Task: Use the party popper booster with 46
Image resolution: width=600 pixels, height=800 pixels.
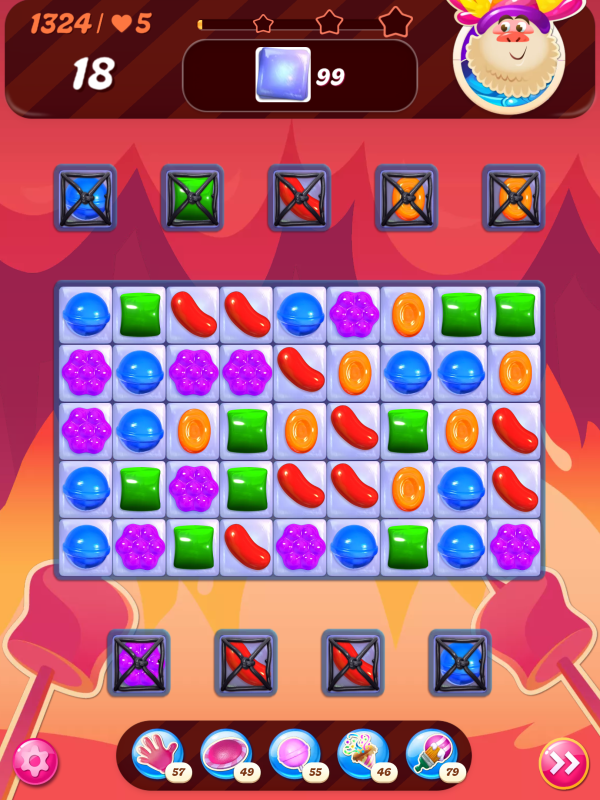Action: [x=362, y=755]
